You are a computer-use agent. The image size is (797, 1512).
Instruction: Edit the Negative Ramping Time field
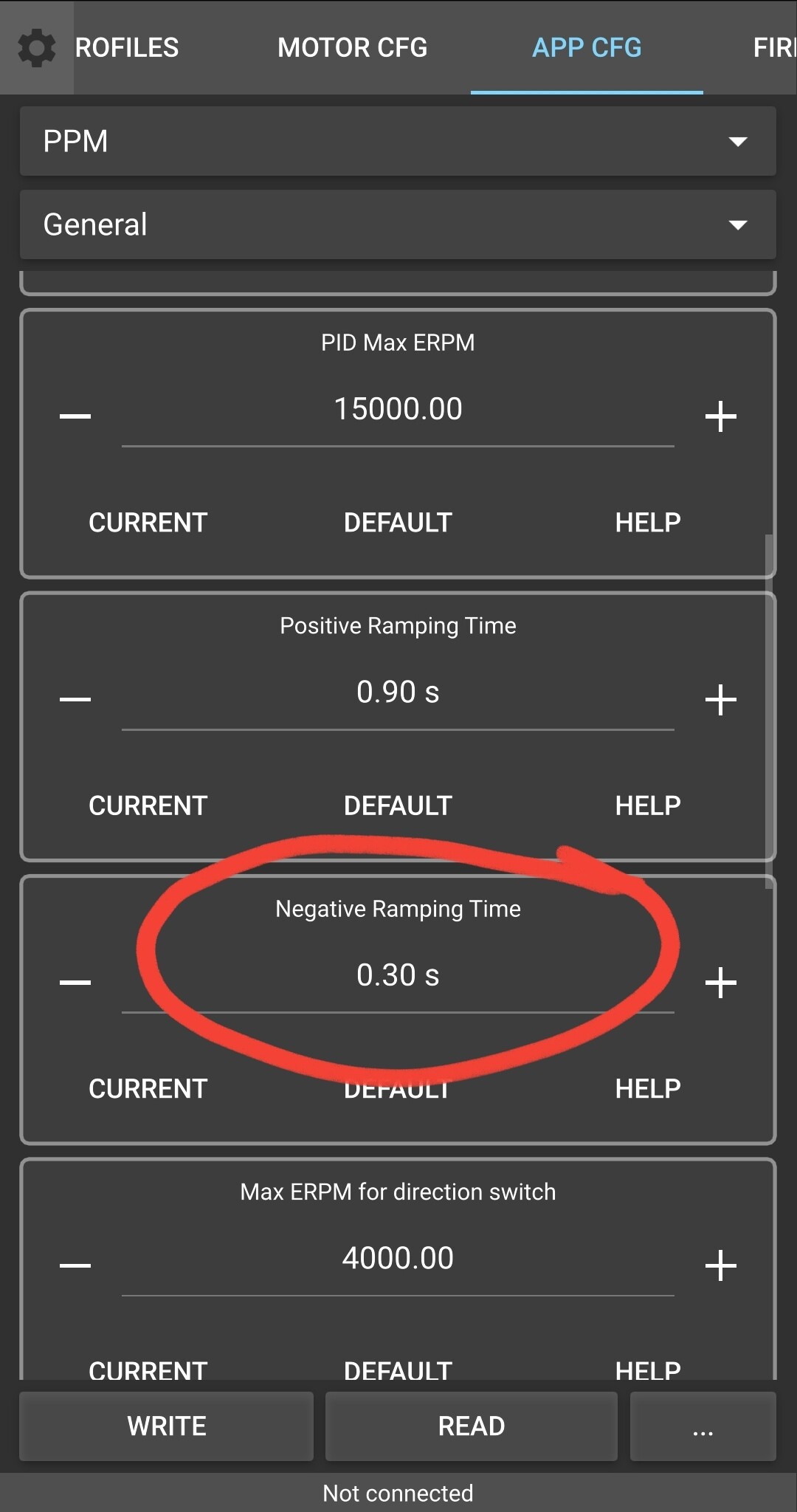398,976
